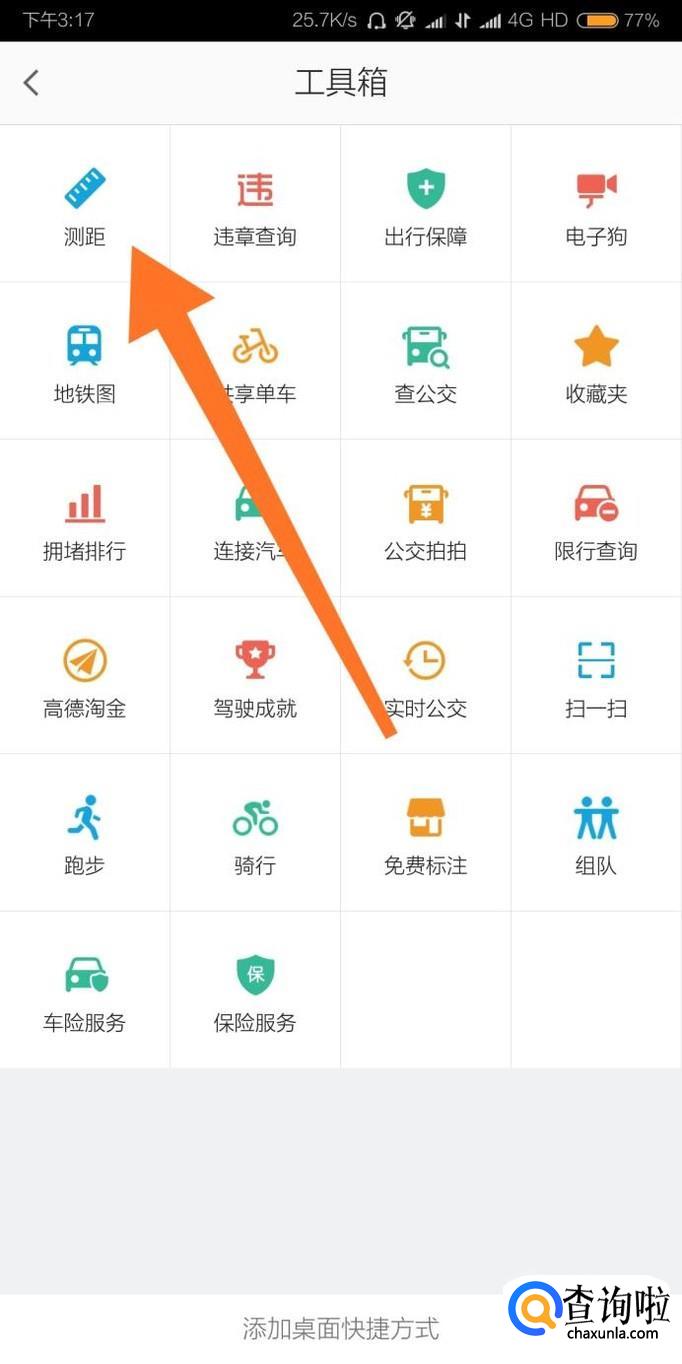Open the 组队 team feature
Image resolution: width=682 pixels, height=1364 pixels.
coord(596,833)
